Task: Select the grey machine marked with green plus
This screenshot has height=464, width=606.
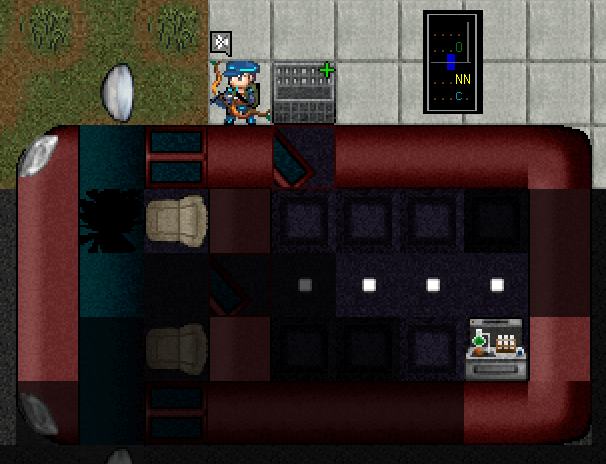Action: pyautogui.click(x=303, y=93)
